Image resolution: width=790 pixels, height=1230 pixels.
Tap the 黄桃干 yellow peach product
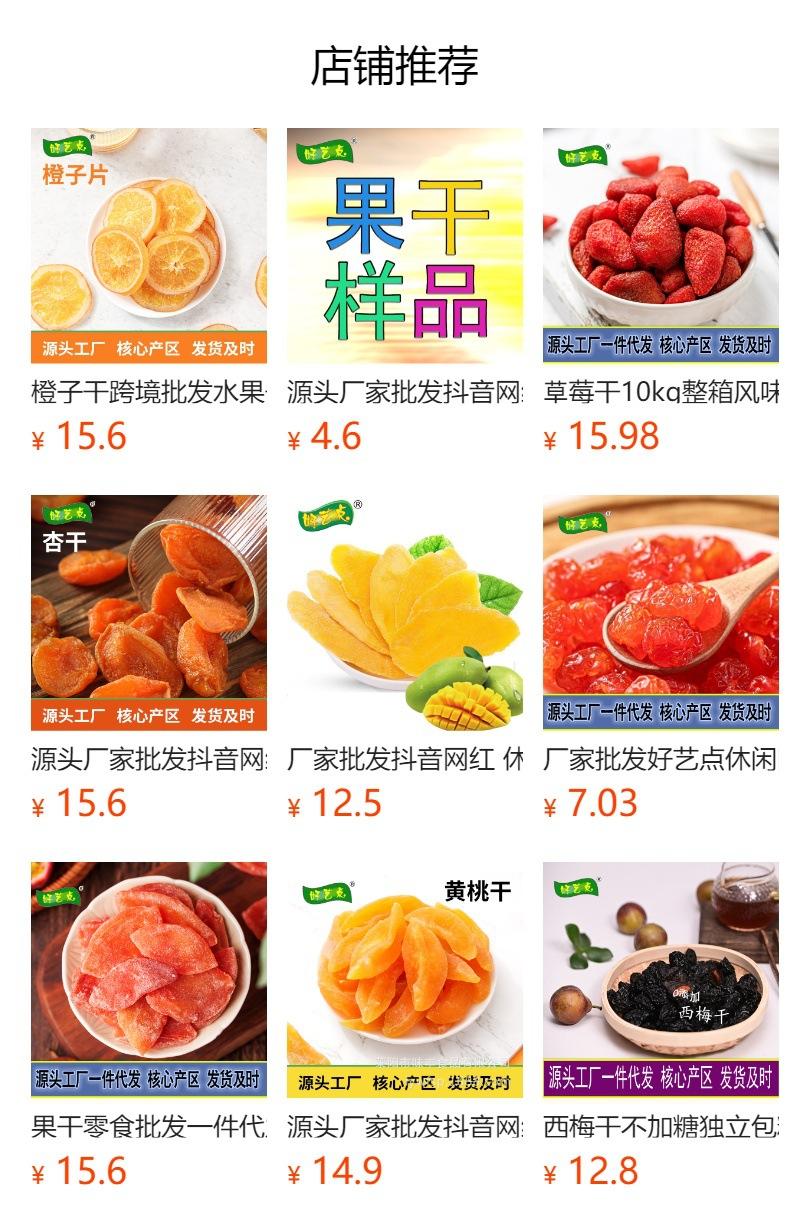pos(405,979)
